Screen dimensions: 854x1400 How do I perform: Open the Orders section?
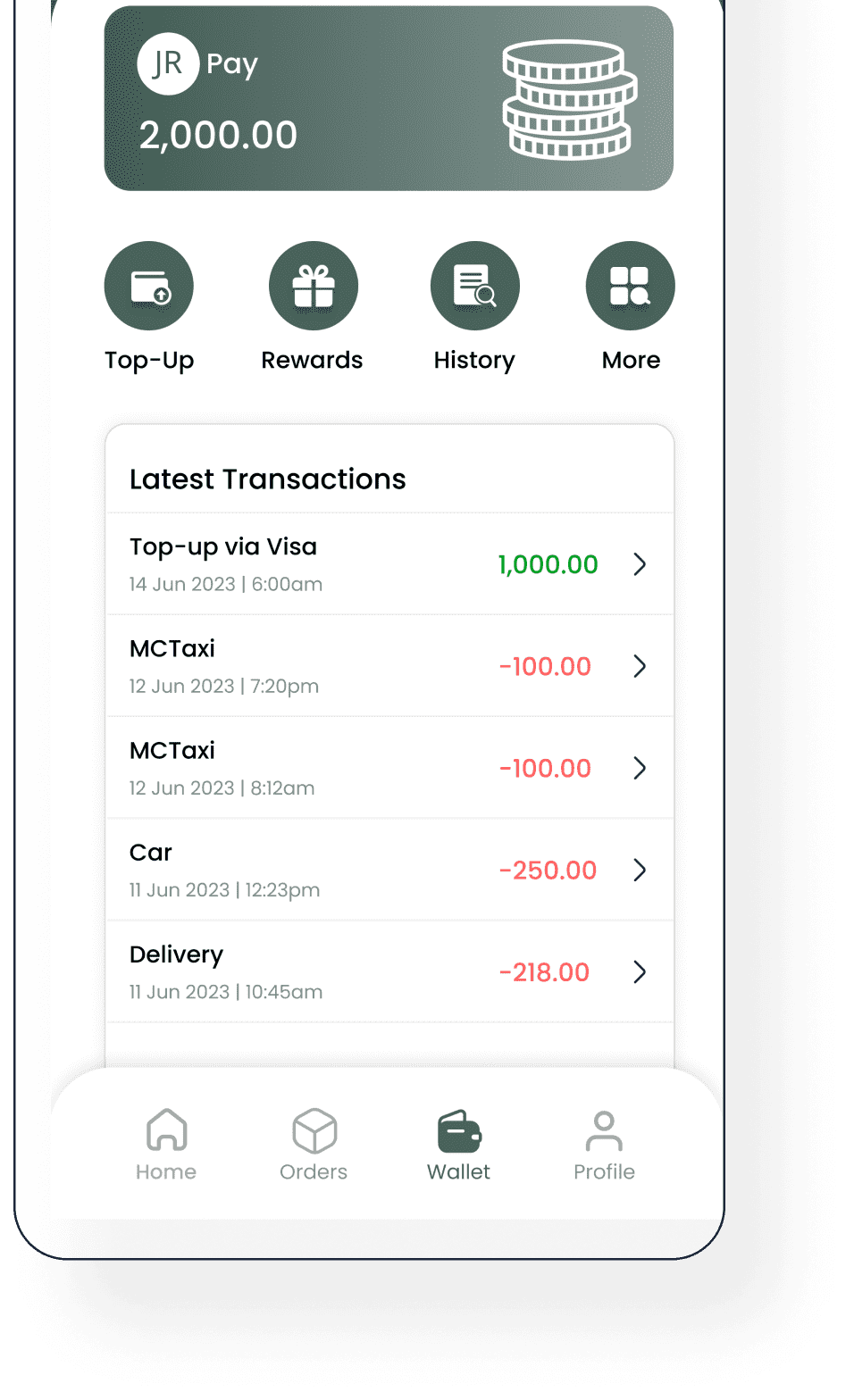(313, 1143)
